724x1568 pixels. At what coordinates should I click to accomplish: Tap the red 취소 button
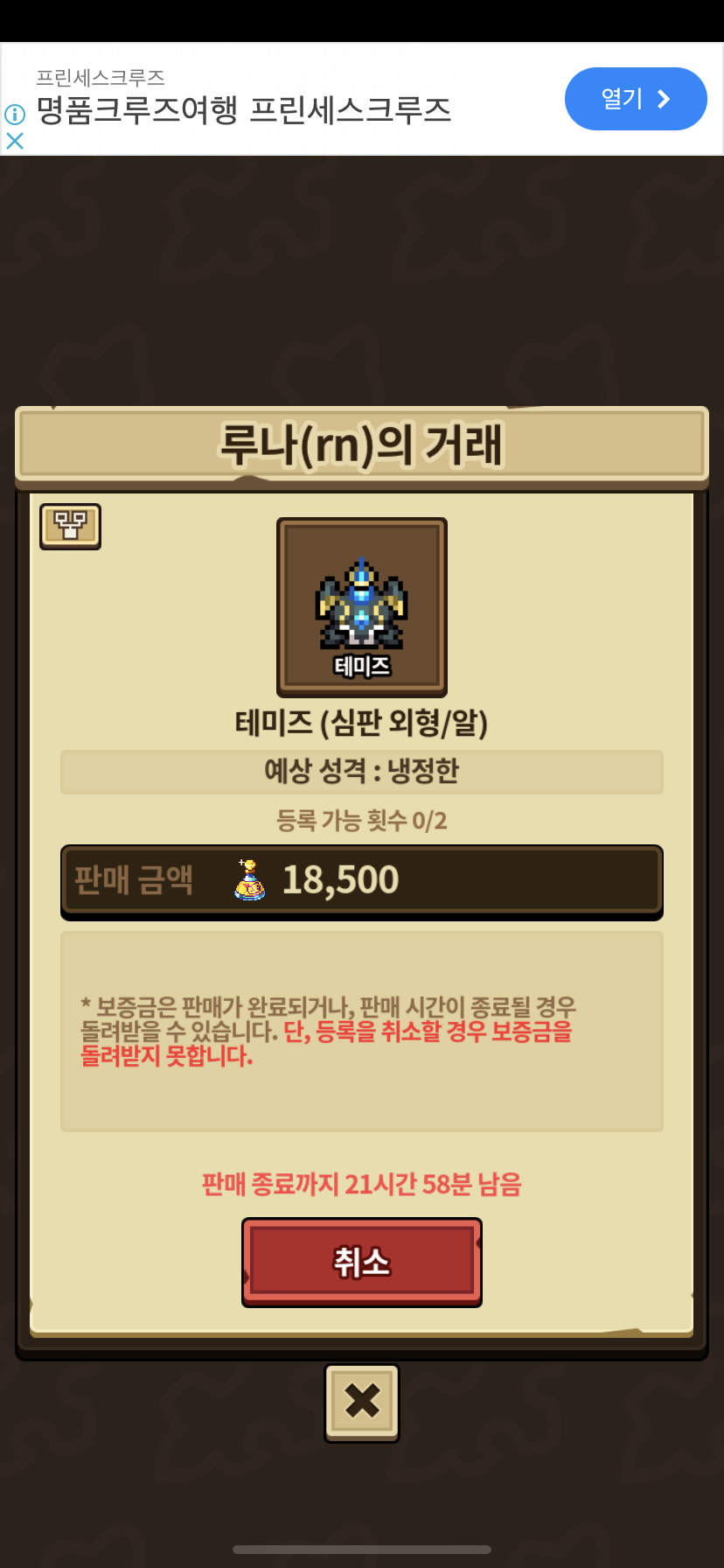(361, 1262)
